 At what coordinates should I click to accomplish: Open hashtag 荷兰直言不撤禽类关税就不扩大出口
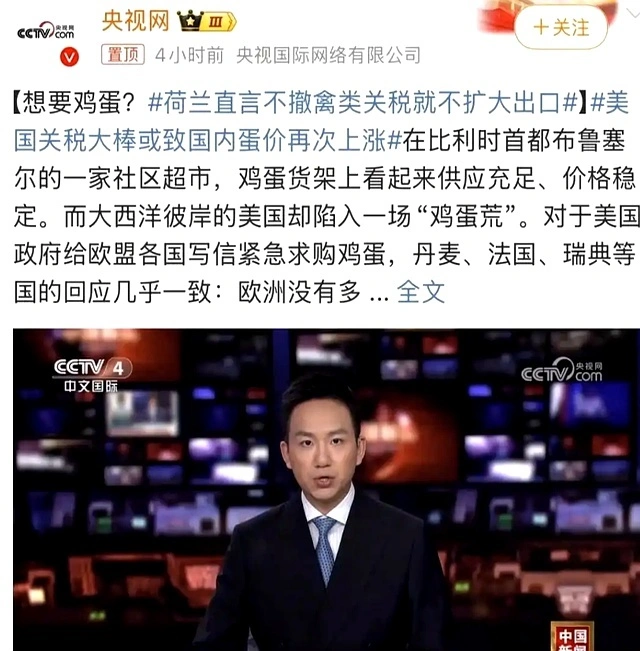(x=365, y=101)
